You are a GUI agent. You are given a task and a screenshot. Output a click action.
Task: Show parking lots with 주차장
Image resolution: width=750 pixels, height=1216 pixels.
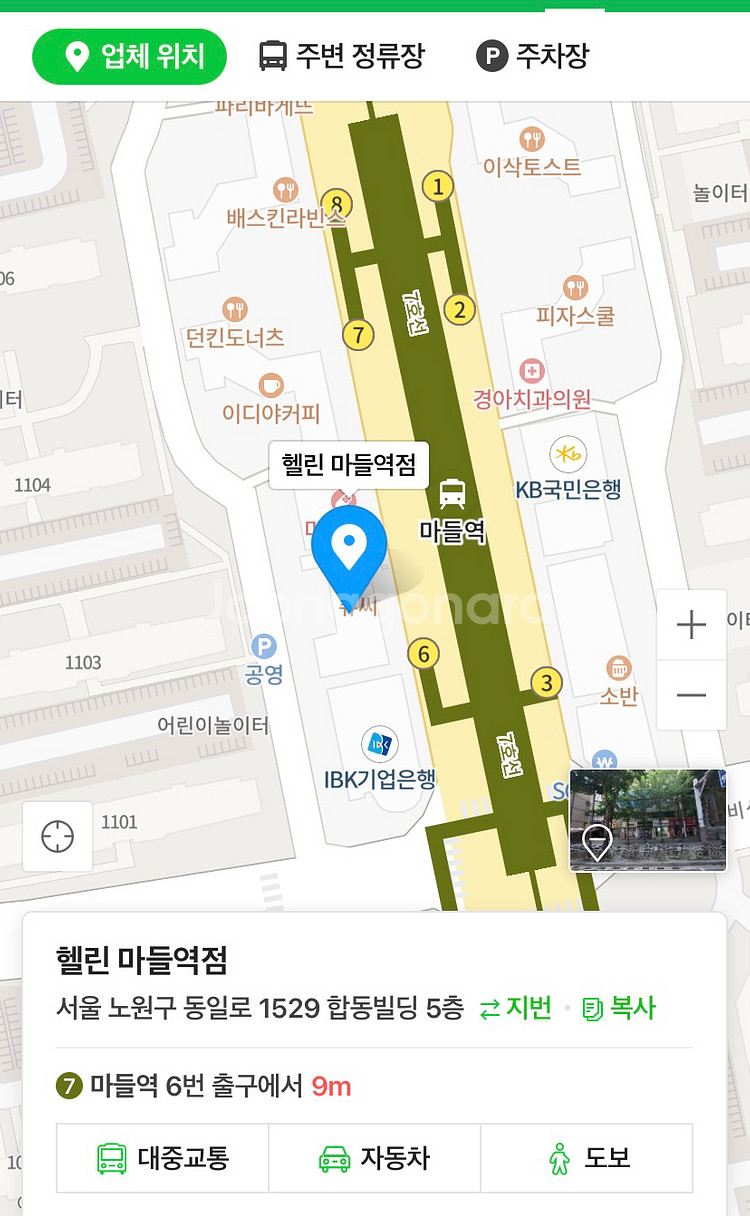tap(533, 56)
